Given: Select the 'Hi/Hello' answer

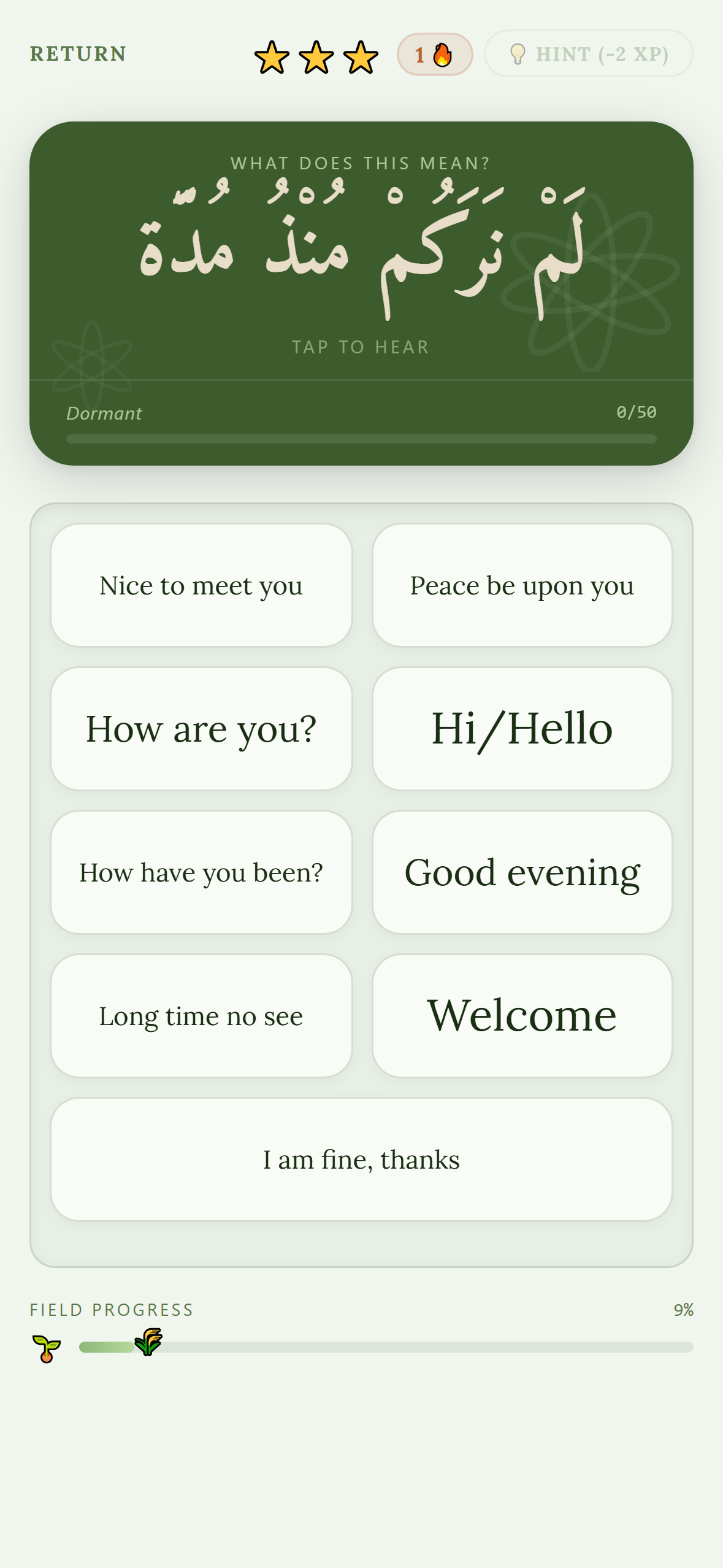Looking at the screenshot, I should (522, 729).
